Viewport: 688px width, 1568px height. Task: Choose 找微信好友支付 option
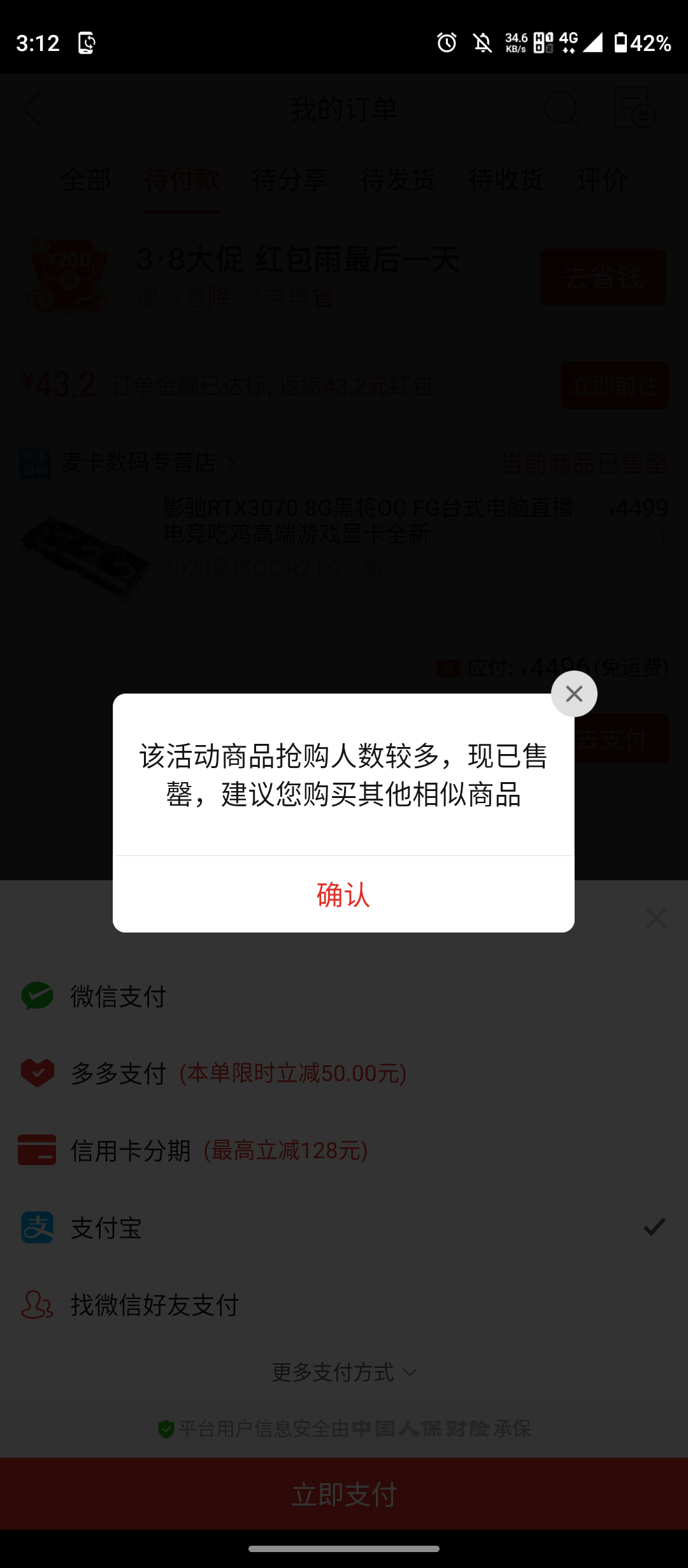click(154, 1305)
